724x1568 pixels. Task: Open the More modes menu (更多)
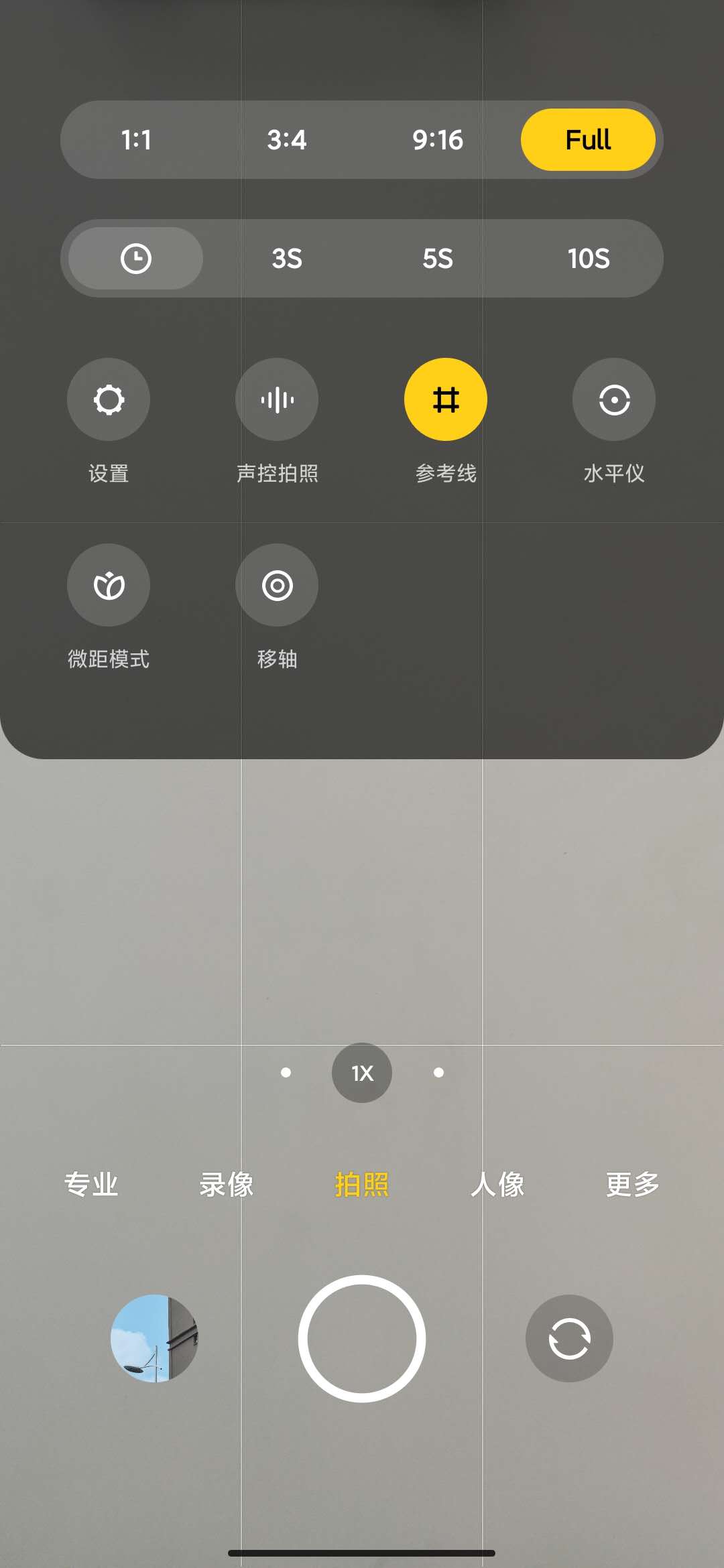[631, 1183]
